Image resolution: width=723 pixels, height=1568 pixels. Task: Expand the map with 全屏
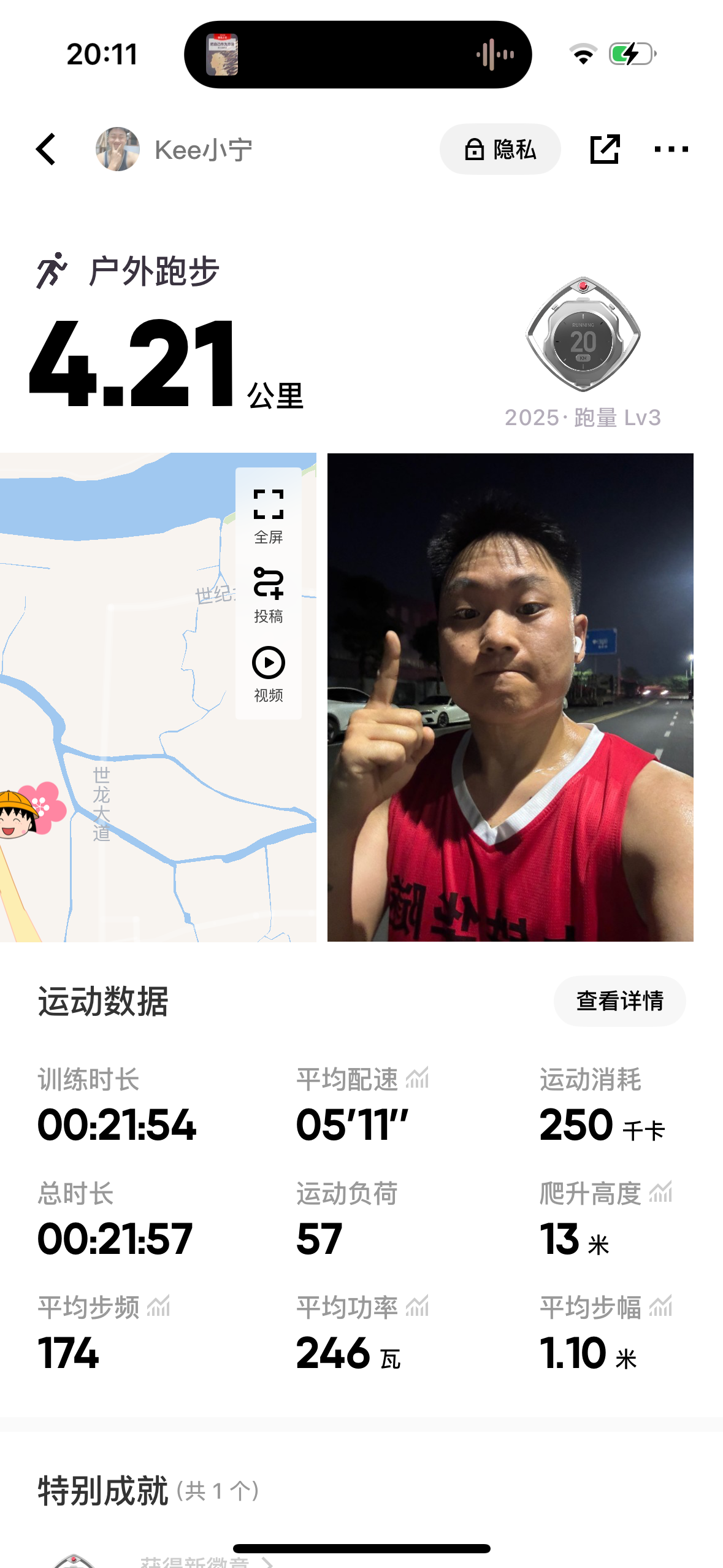(x=269, y=516)
